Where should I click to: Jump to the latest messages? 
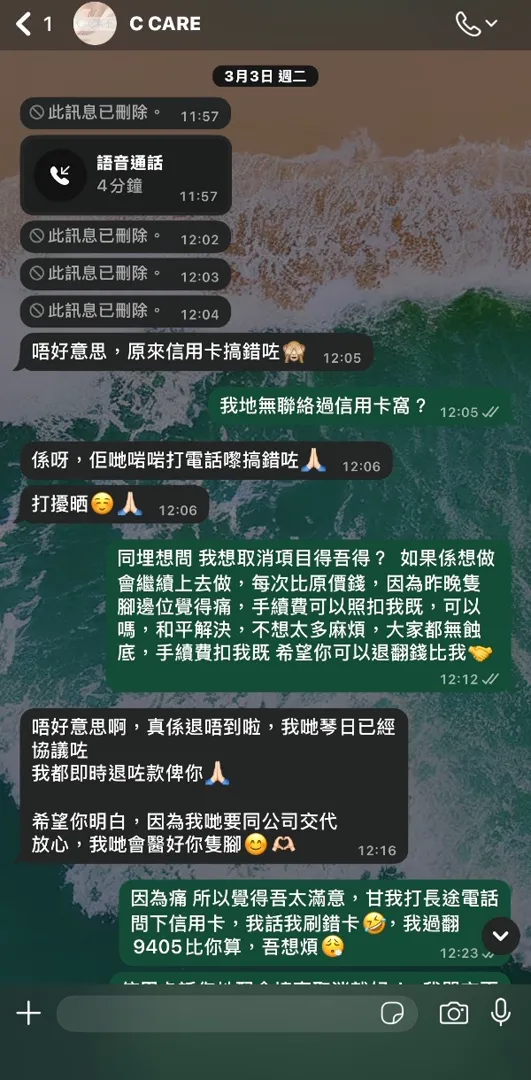coord(501,936)
